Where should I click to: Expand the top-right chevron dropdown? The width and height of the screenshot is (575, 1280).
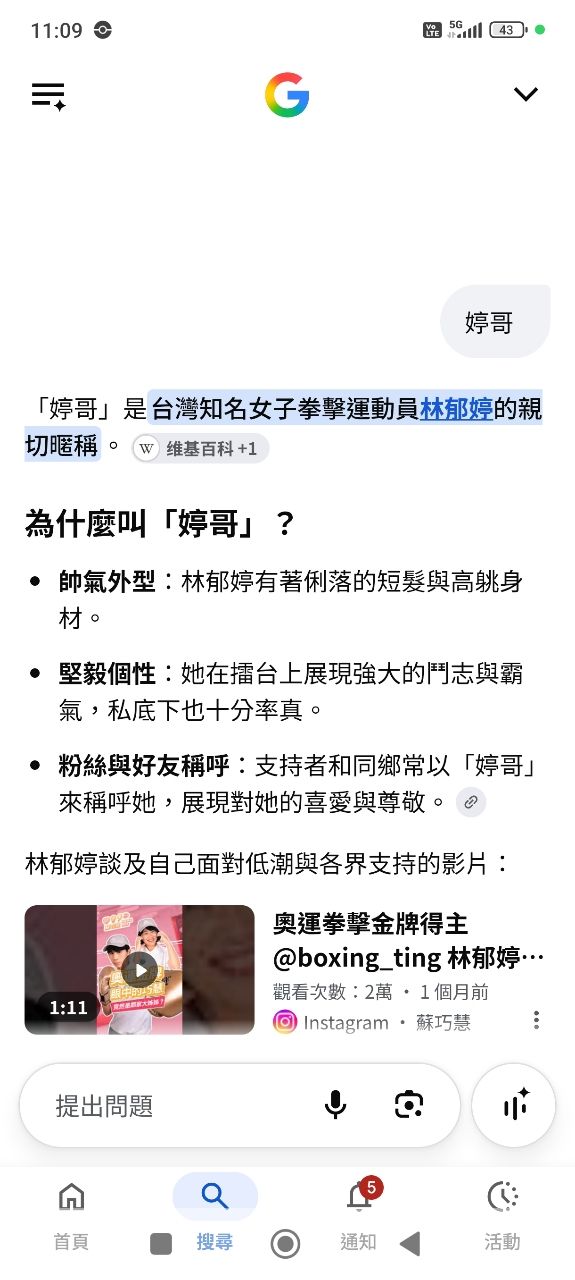coord(525,94)
